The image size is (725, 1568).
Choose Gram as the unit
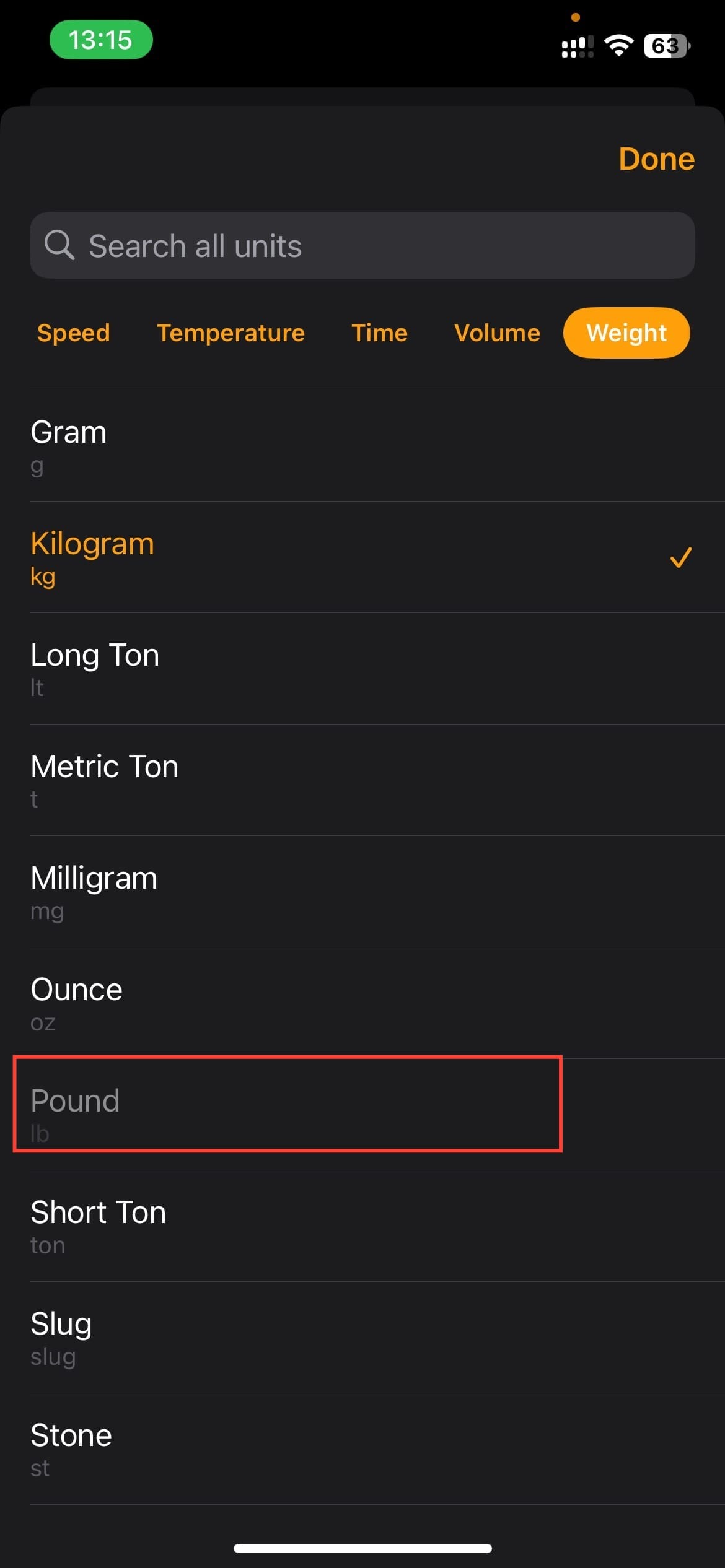pos(362,446)
